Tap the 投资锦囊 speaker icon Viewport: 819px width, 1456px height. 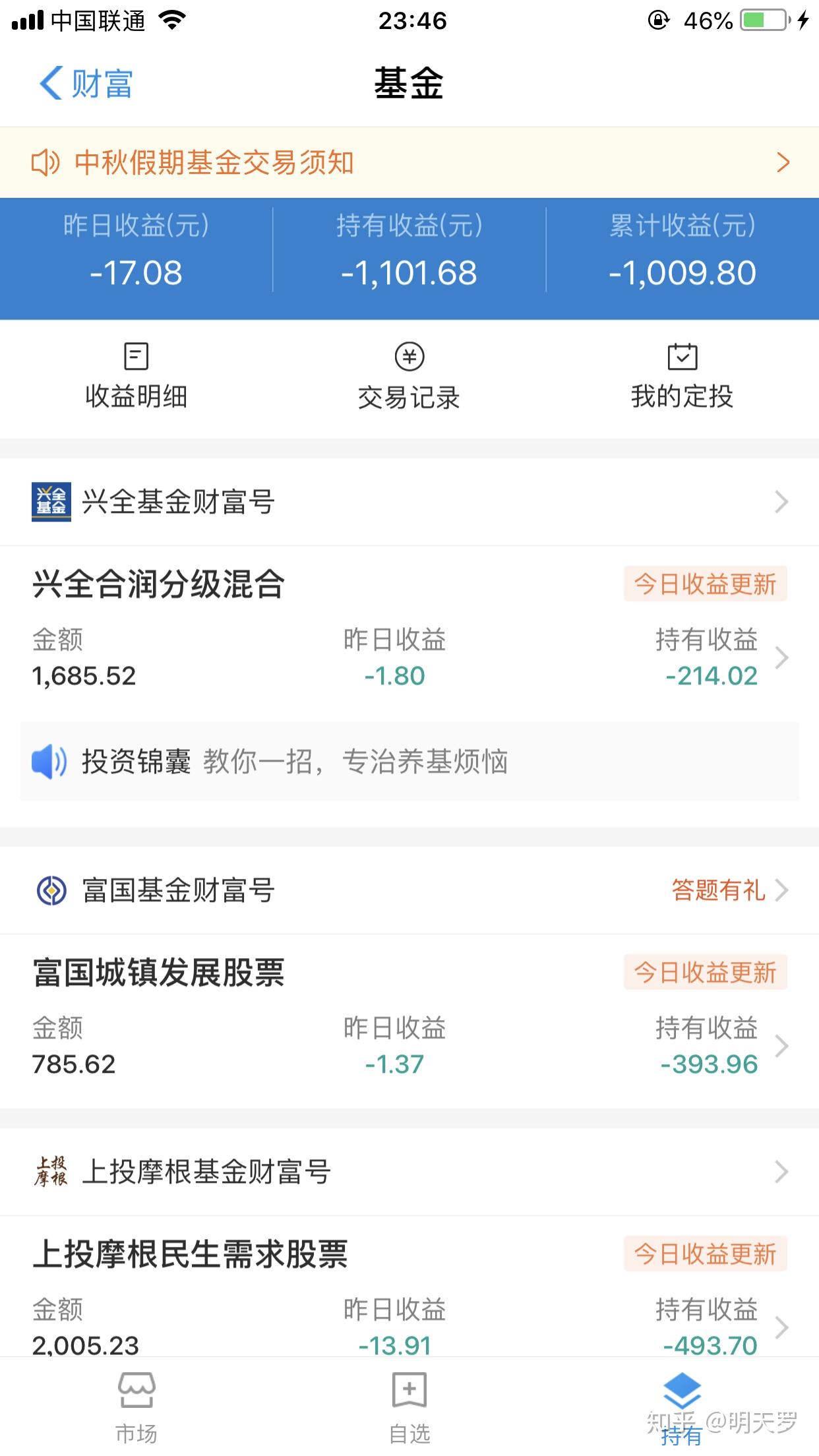click(51, 761)
